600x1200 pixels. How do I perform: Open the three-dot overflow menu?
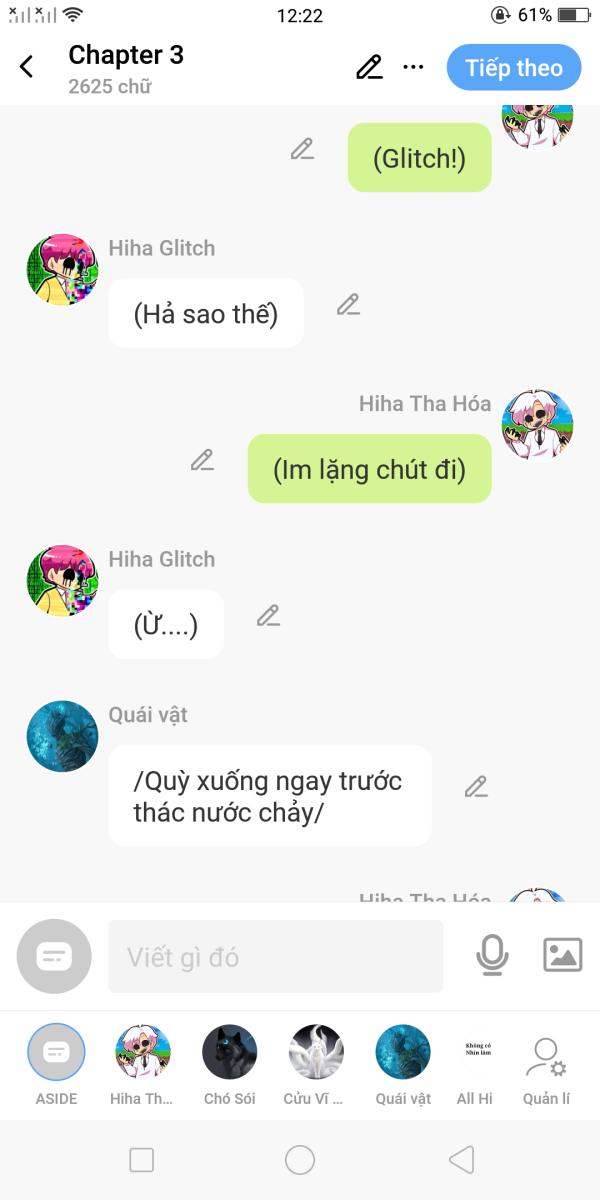pyautogui.click(x=413, y=67)
